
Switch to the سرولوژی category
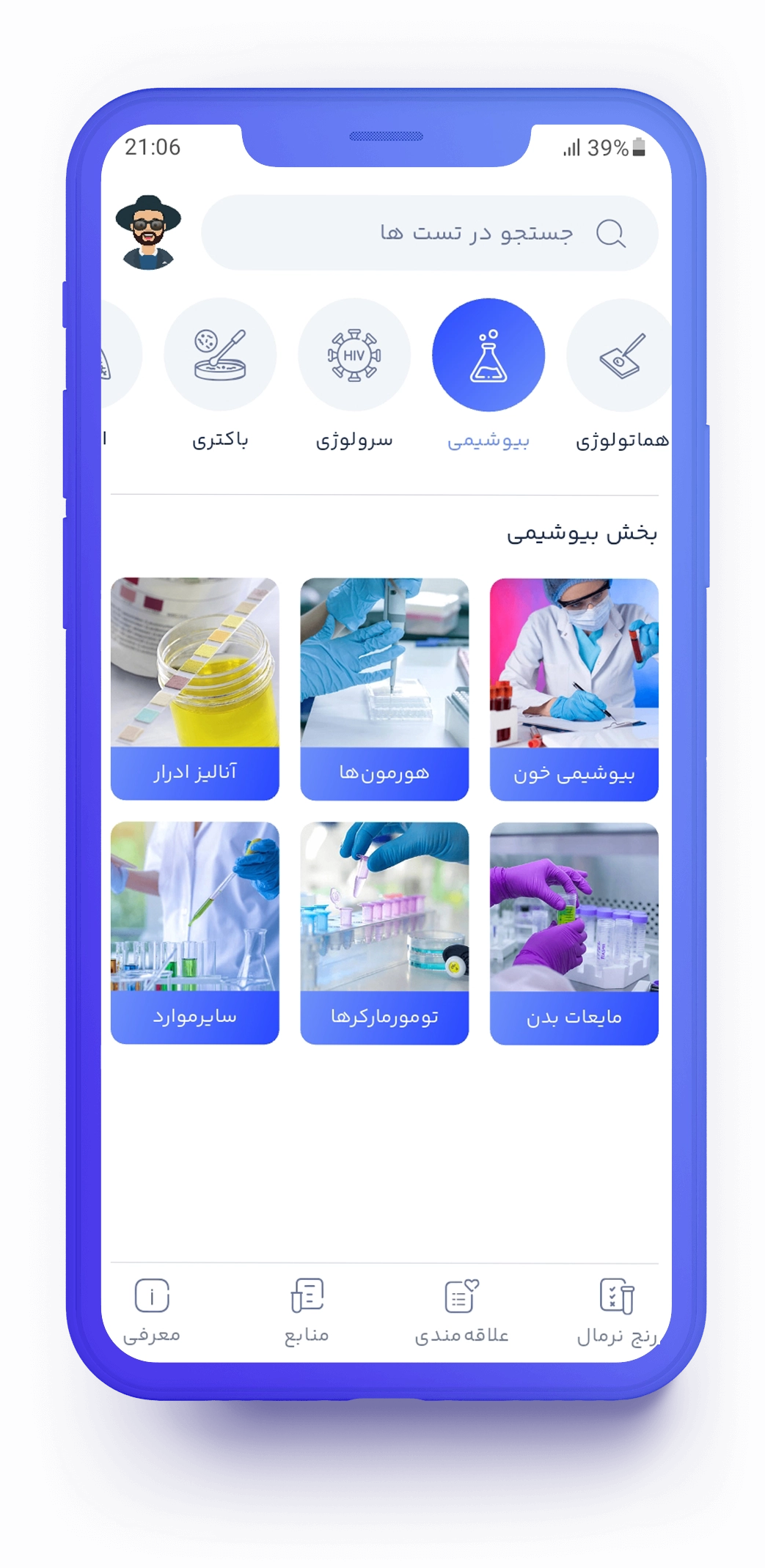pos(354,355)
